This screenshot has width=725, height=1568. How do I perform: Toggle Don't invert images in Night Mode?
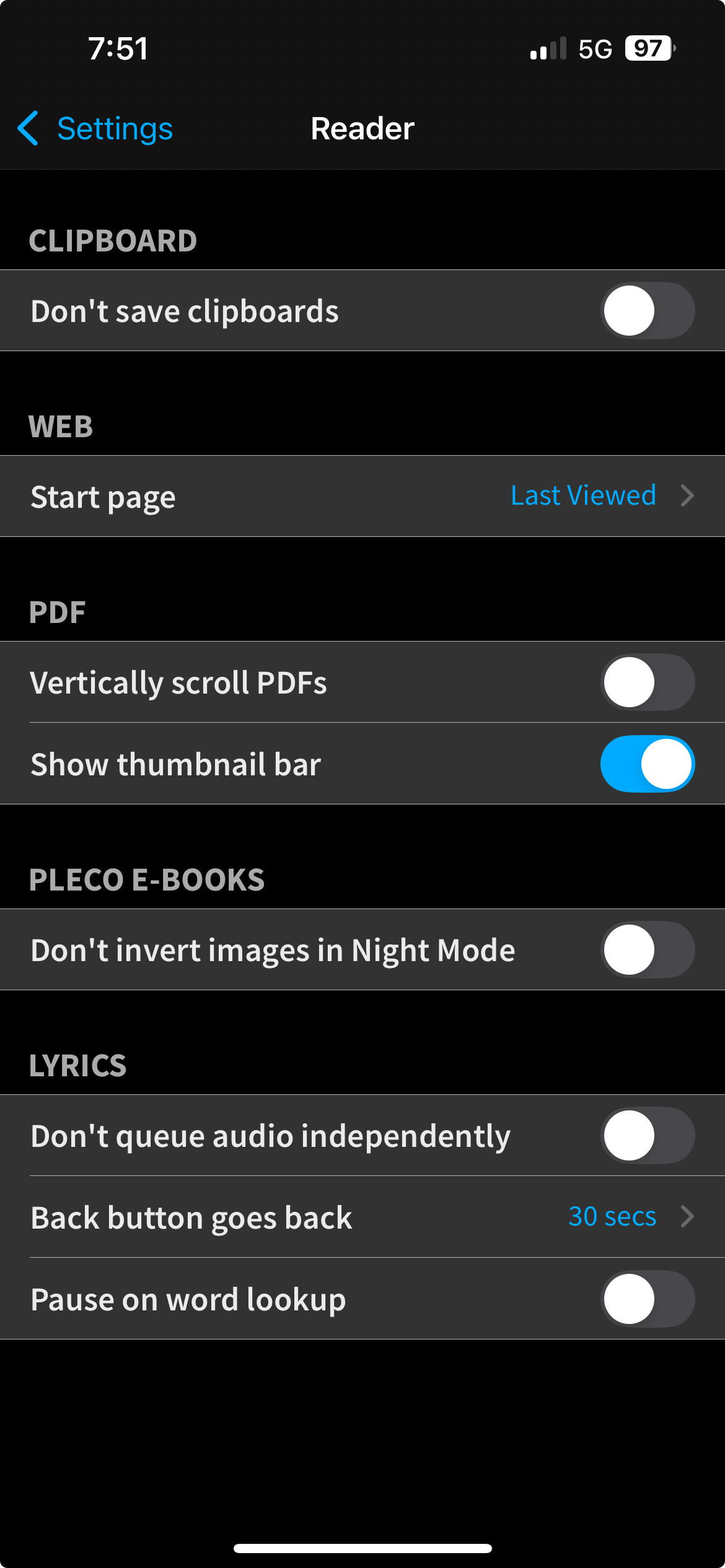pyautogui.click(x=648, y=950)
